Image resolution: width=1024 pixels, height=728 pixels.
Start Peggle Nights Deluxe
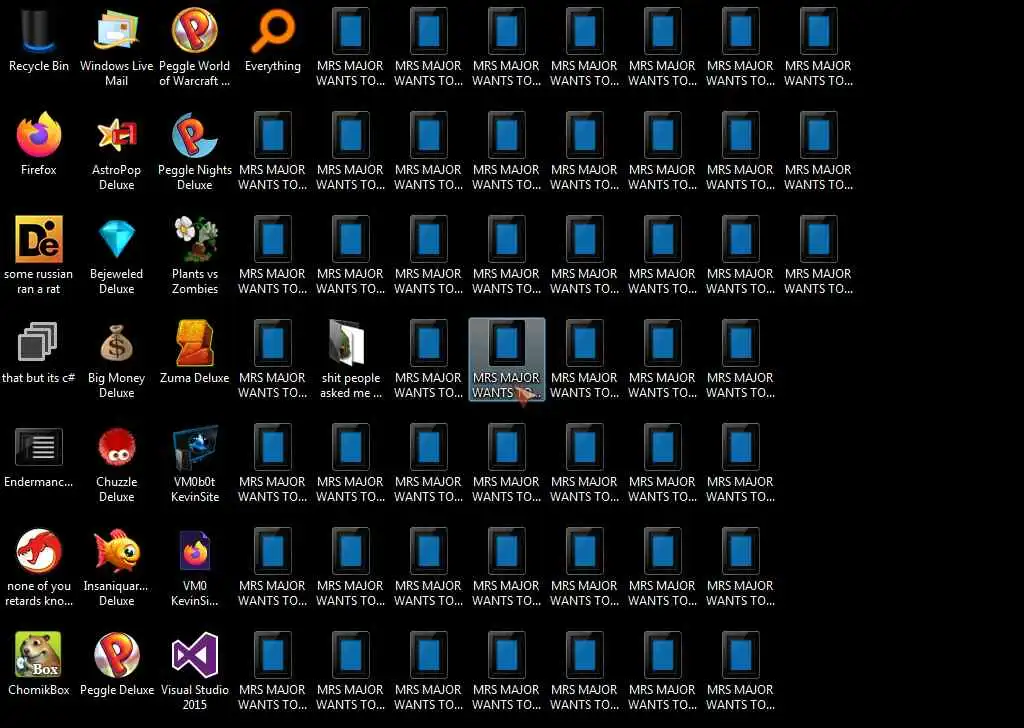(195, 136)
